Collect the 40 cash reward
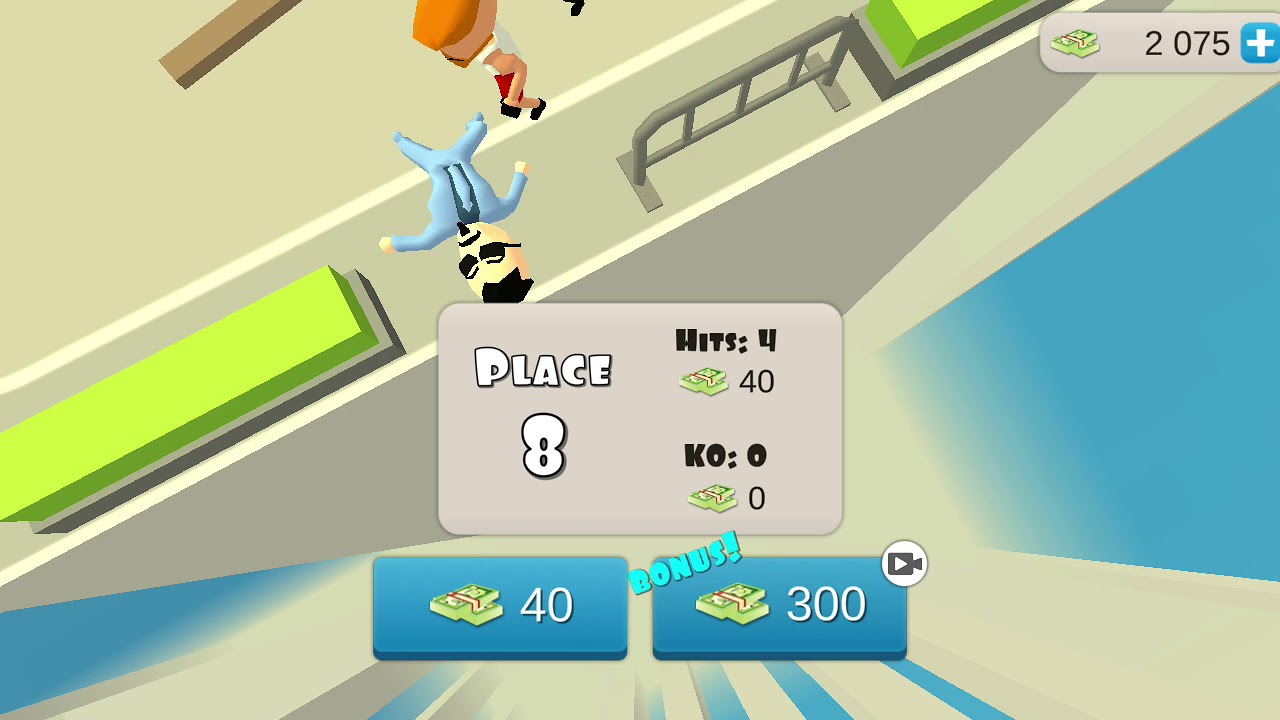 tap(500, 606)
